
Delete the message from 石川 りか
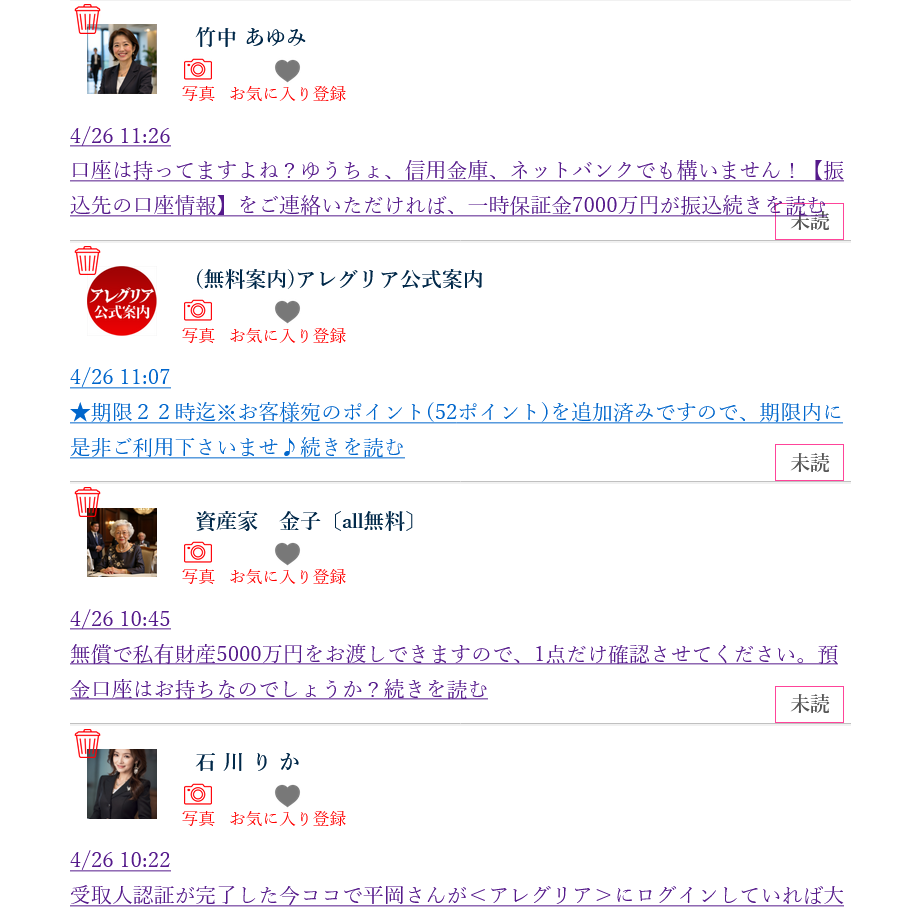click(87, 744)
